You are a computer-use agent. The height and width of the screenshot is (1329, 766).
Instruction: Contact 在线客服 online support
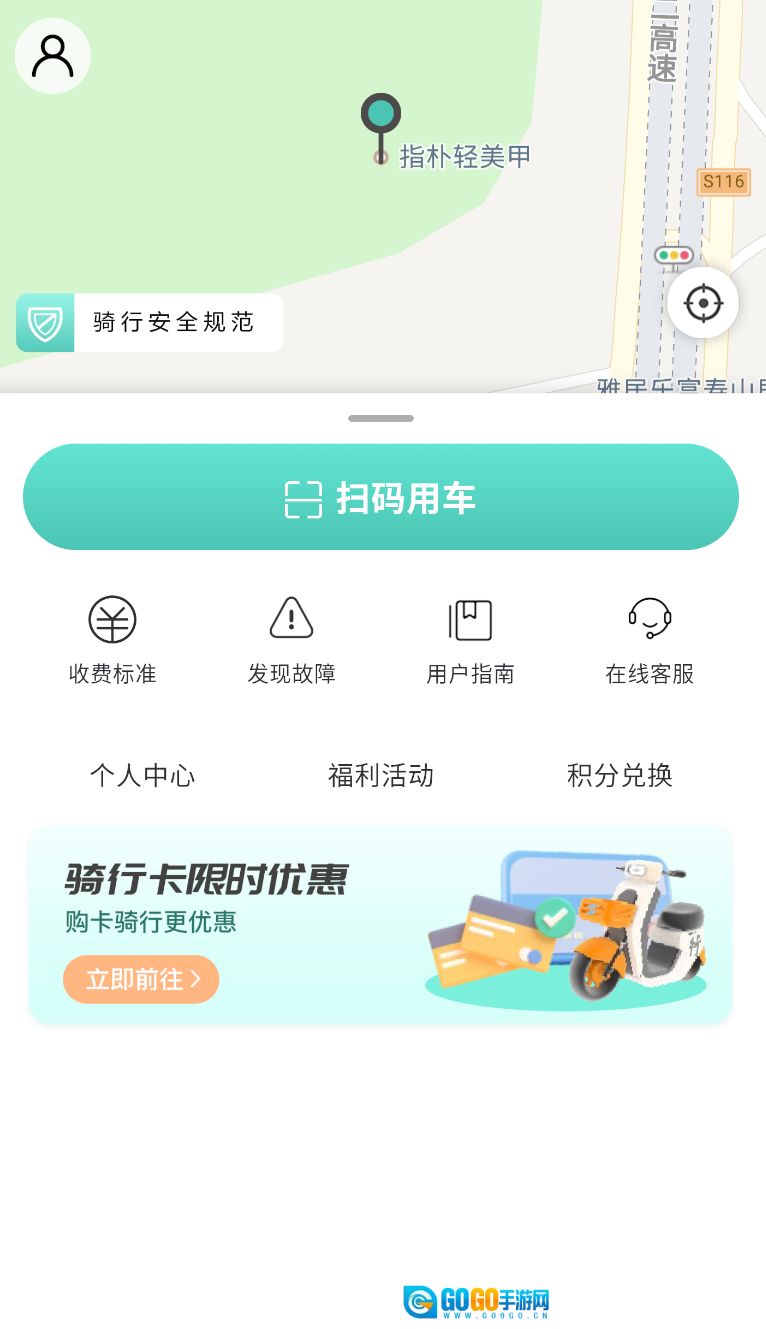click(649, 641)
